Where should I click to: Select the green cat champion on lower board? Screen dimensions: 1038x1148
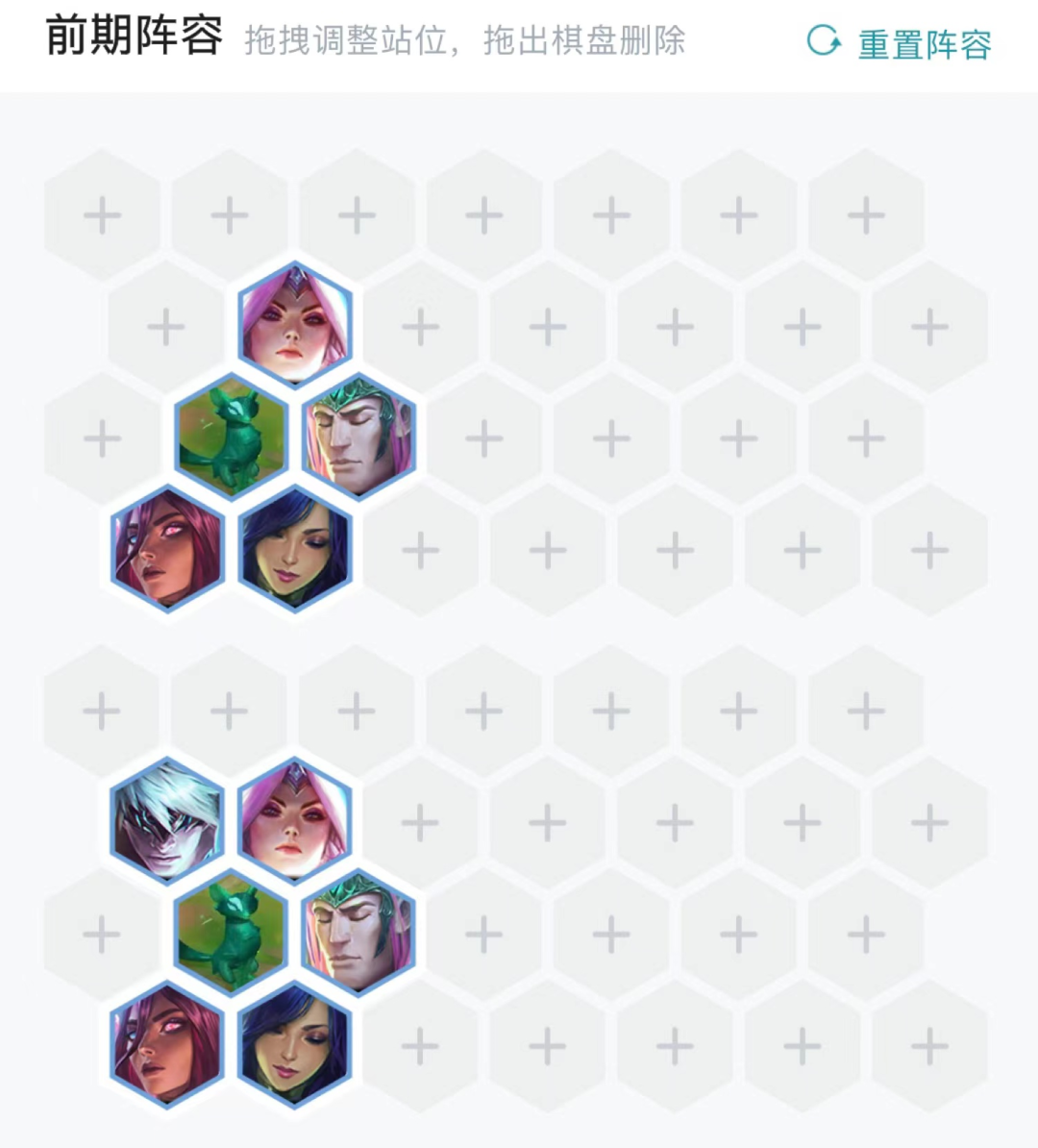click(x=231, y=934)
